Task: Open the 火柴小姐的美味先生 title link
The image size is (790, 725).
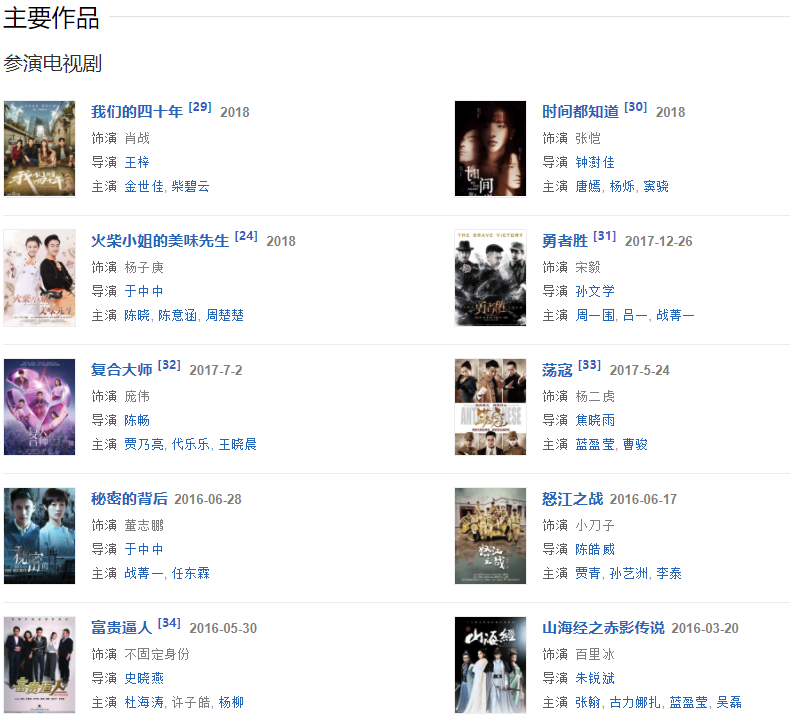Action: (160, 241)
